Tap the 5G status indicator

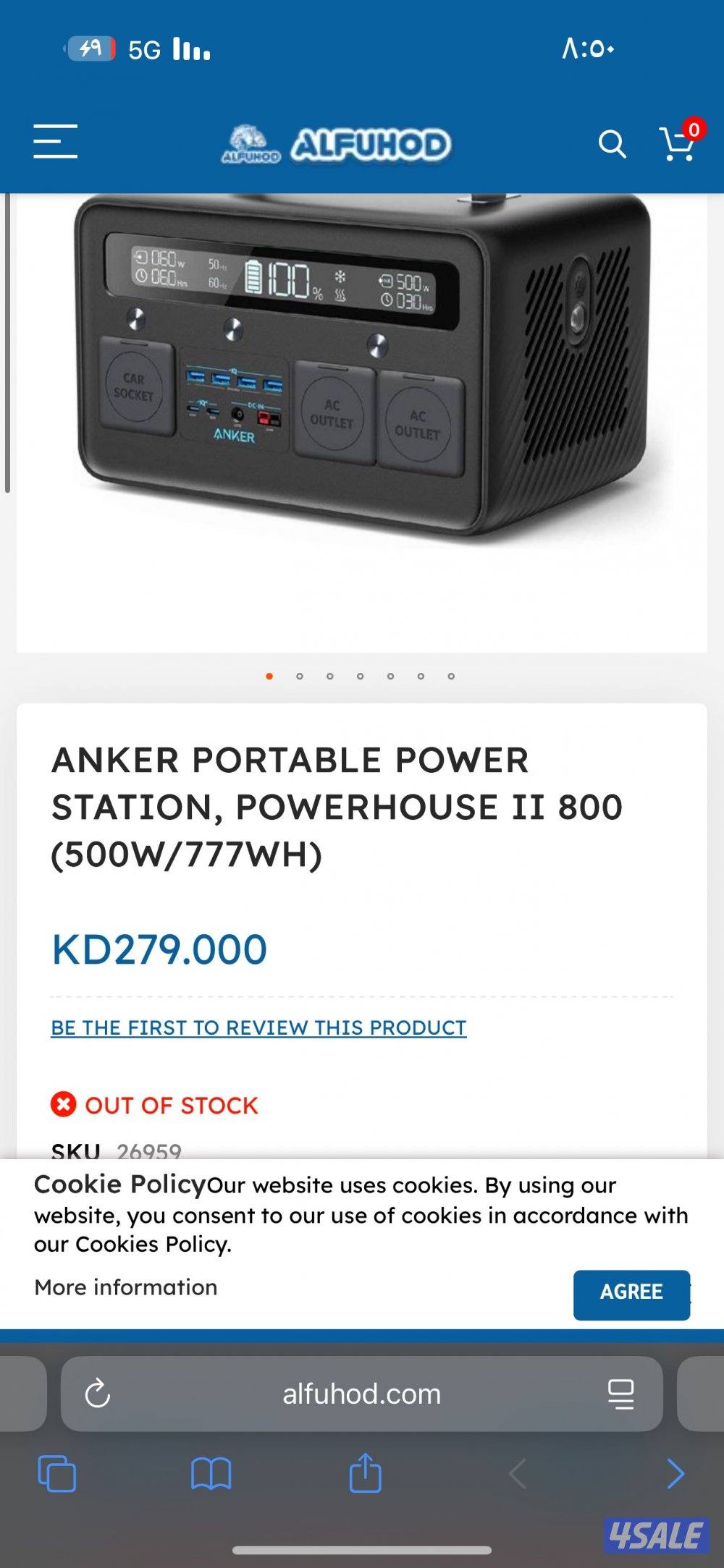(143, 48)
